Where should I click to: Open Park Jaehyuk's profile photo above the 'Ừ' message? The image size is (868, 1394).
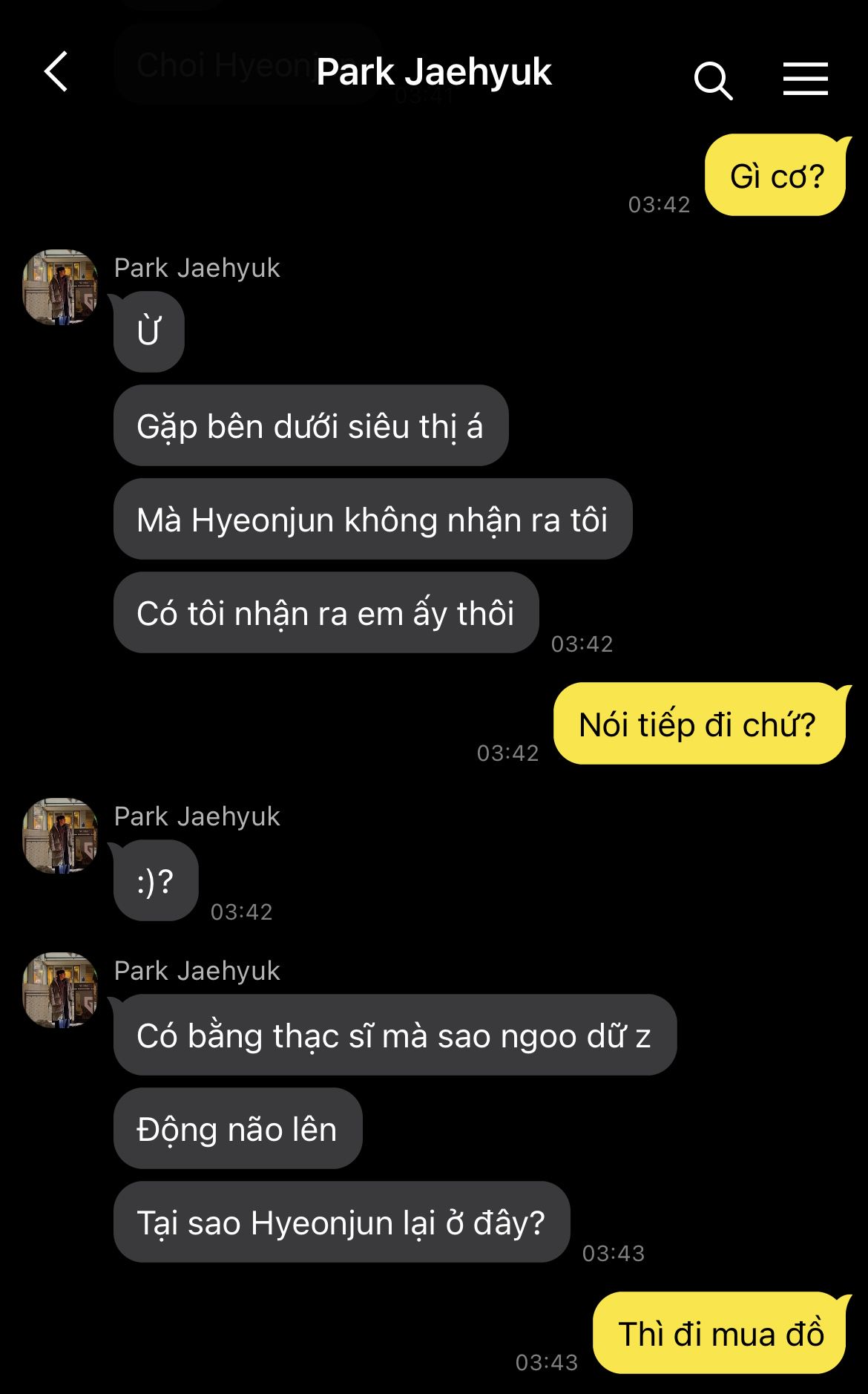point(60,287)
